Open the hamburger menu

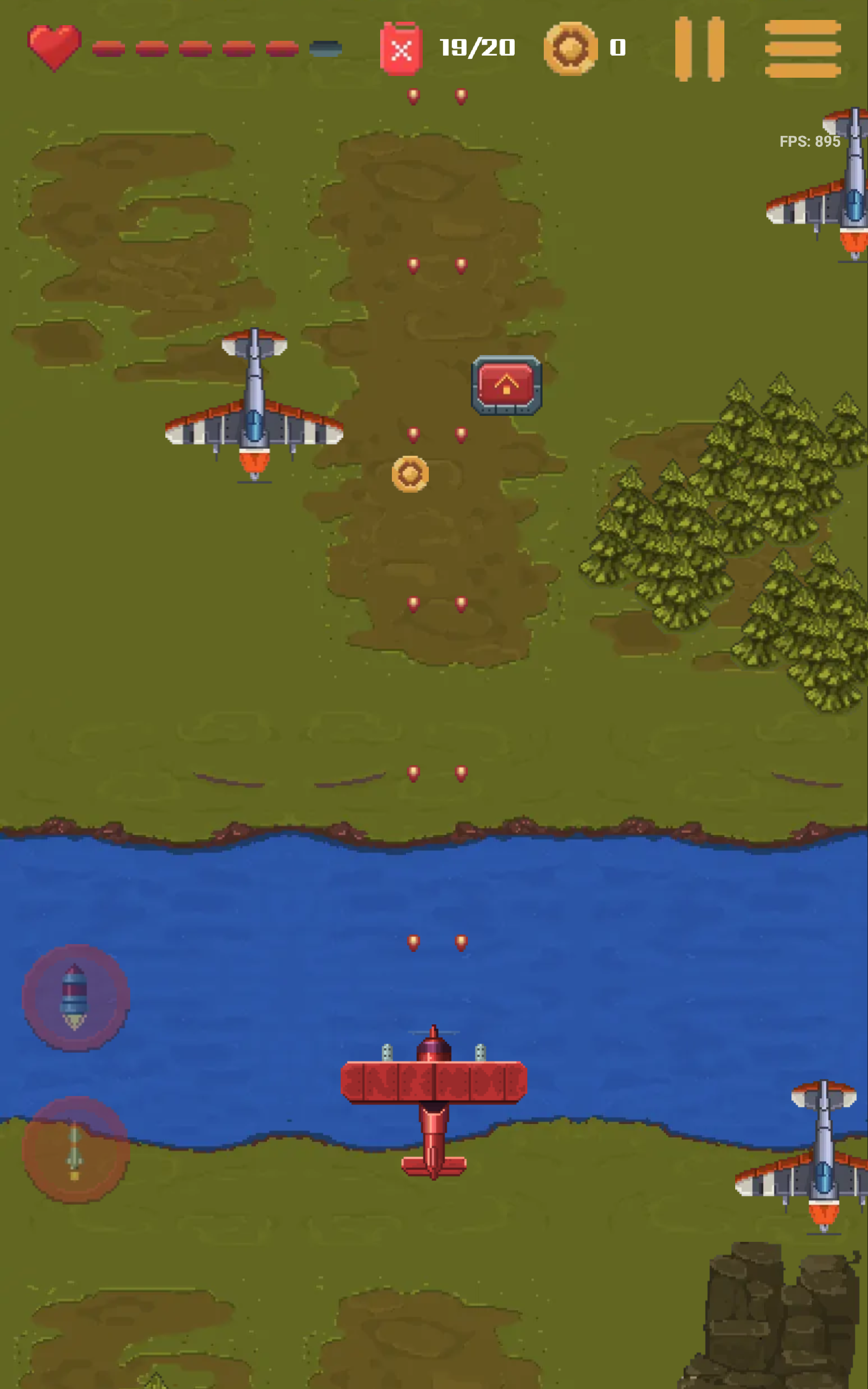click(802, 49)
